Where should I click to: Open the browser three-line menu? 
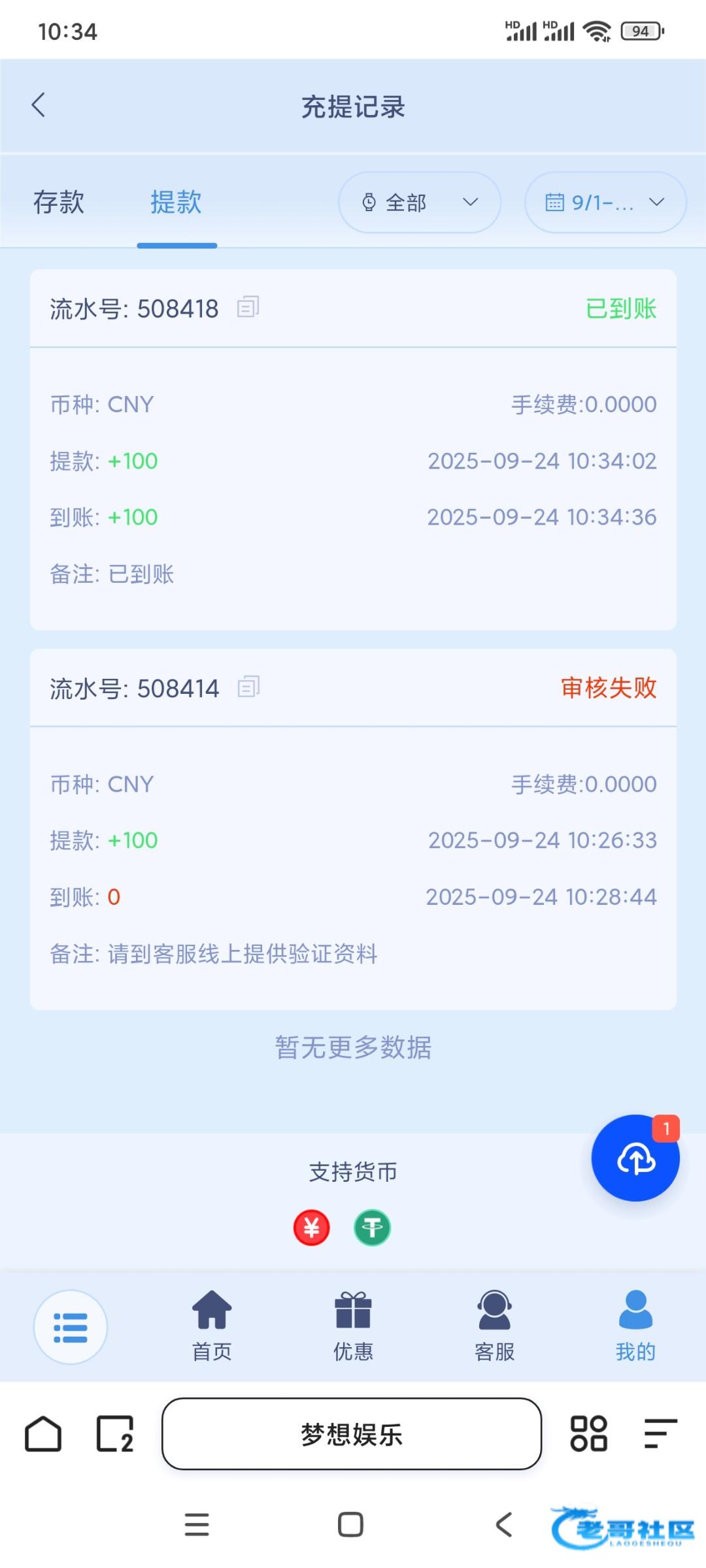pos(660,1434)
